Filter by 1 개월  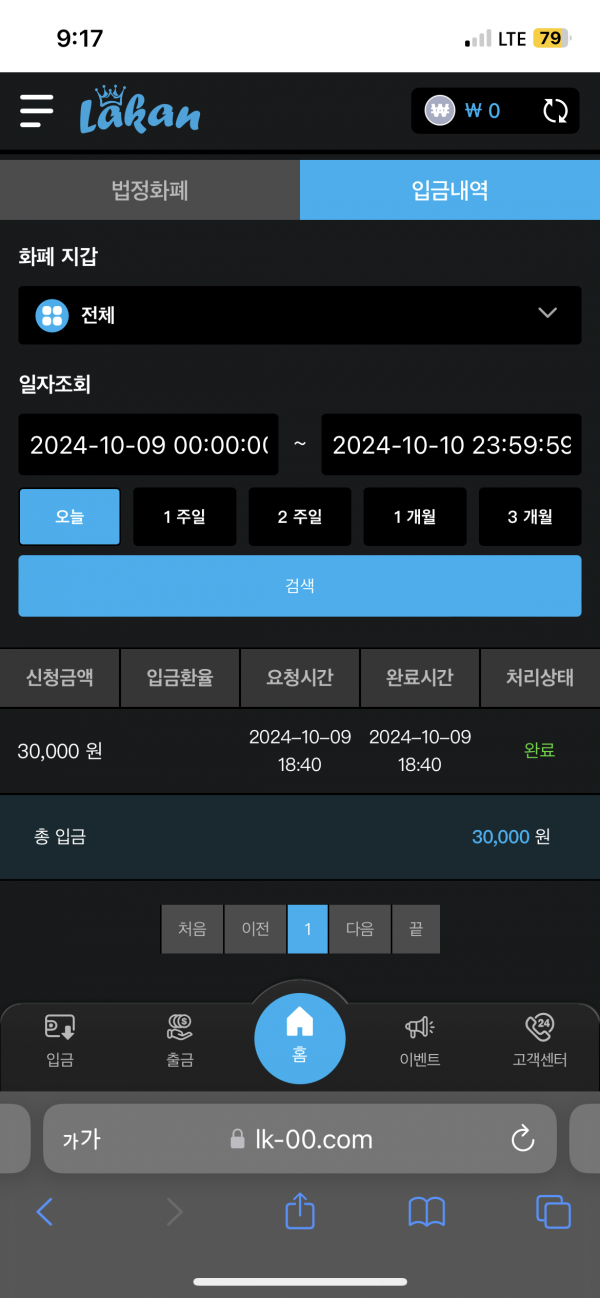coord(415,517)
